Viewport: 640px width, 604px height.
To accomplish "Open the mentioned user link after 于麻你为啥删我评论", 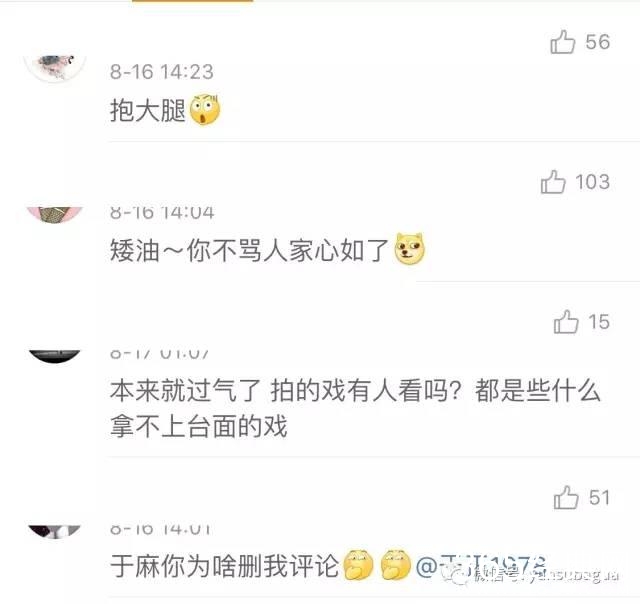I will tap(480, 566).
